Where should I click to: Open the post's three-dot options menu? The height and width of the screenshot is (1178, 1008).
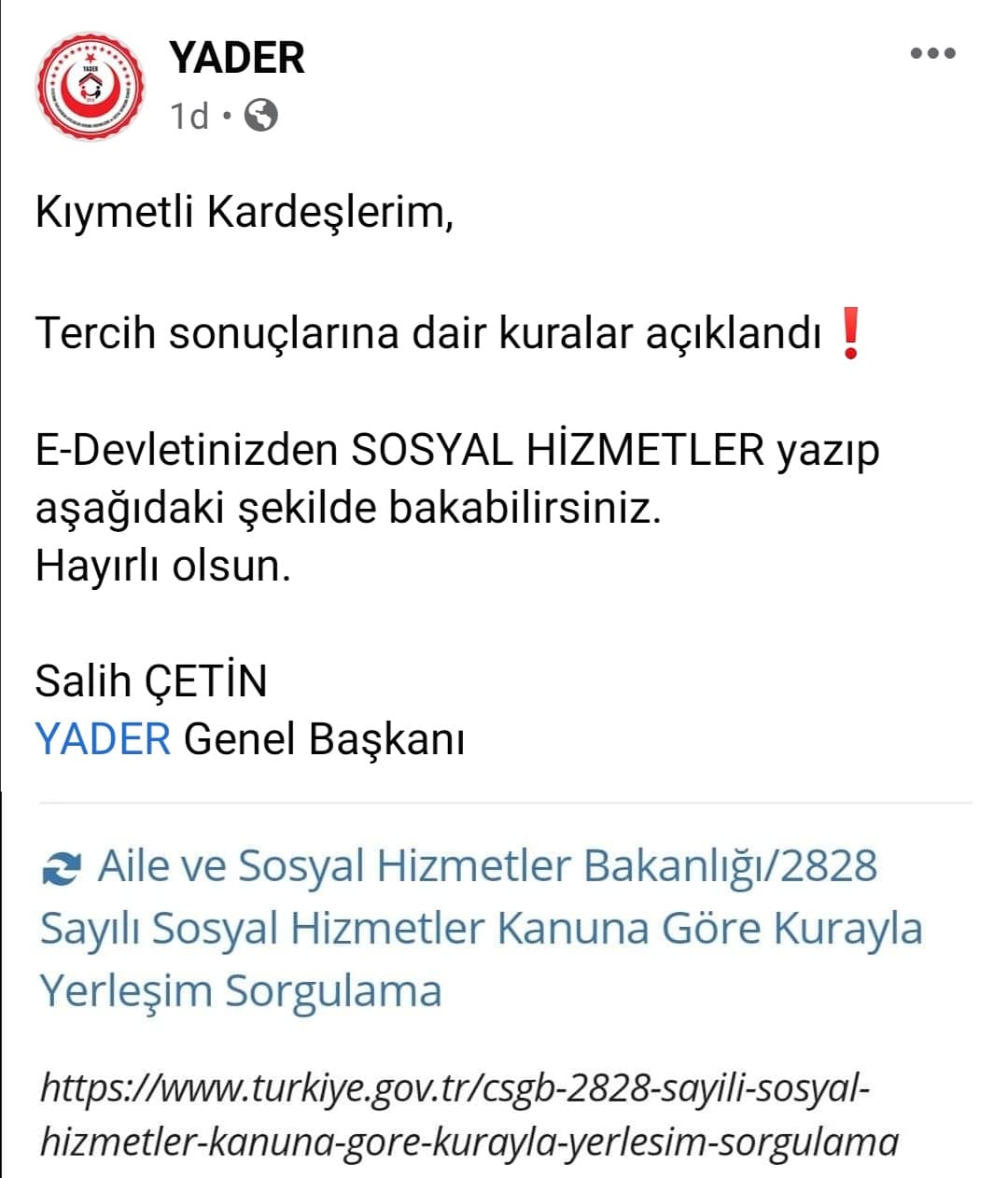[x=932, y=53]
